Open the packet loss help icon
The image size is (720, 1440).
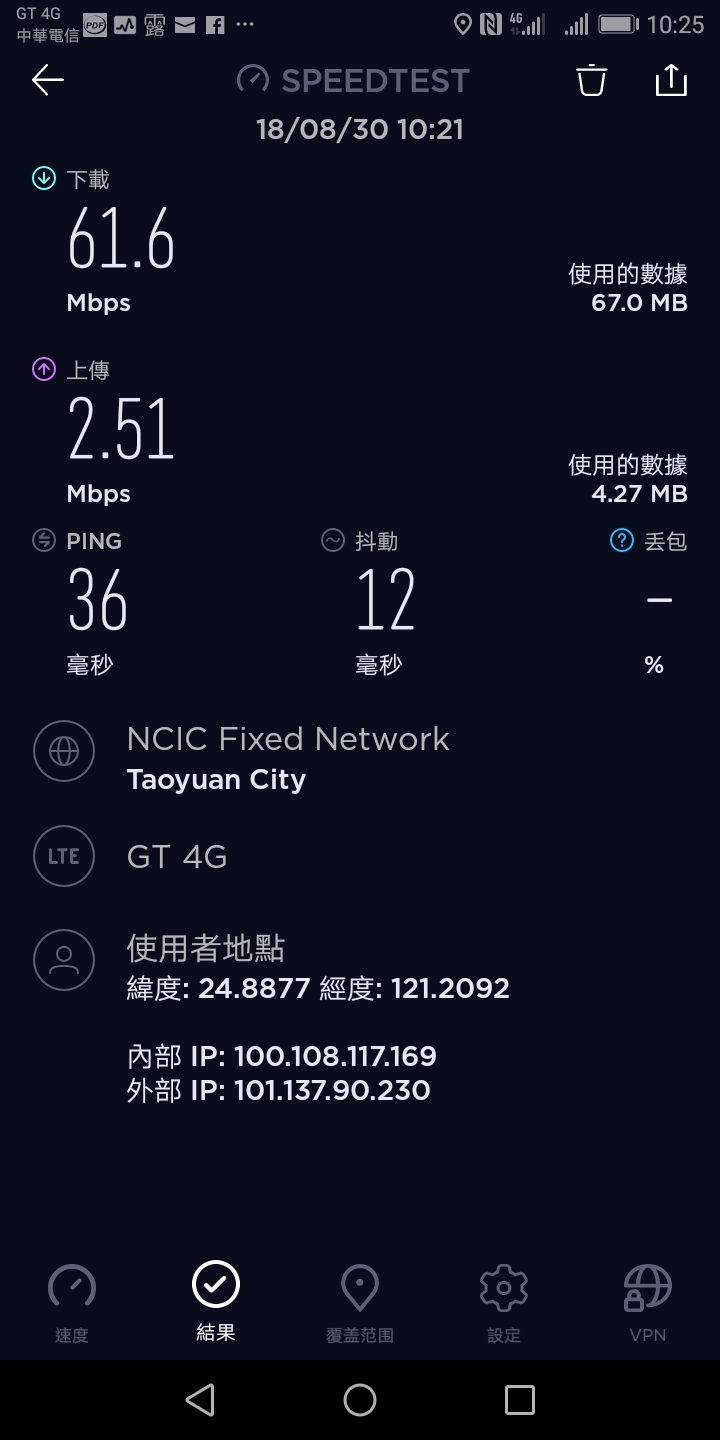pyautogui.click(x=622, y=541)
